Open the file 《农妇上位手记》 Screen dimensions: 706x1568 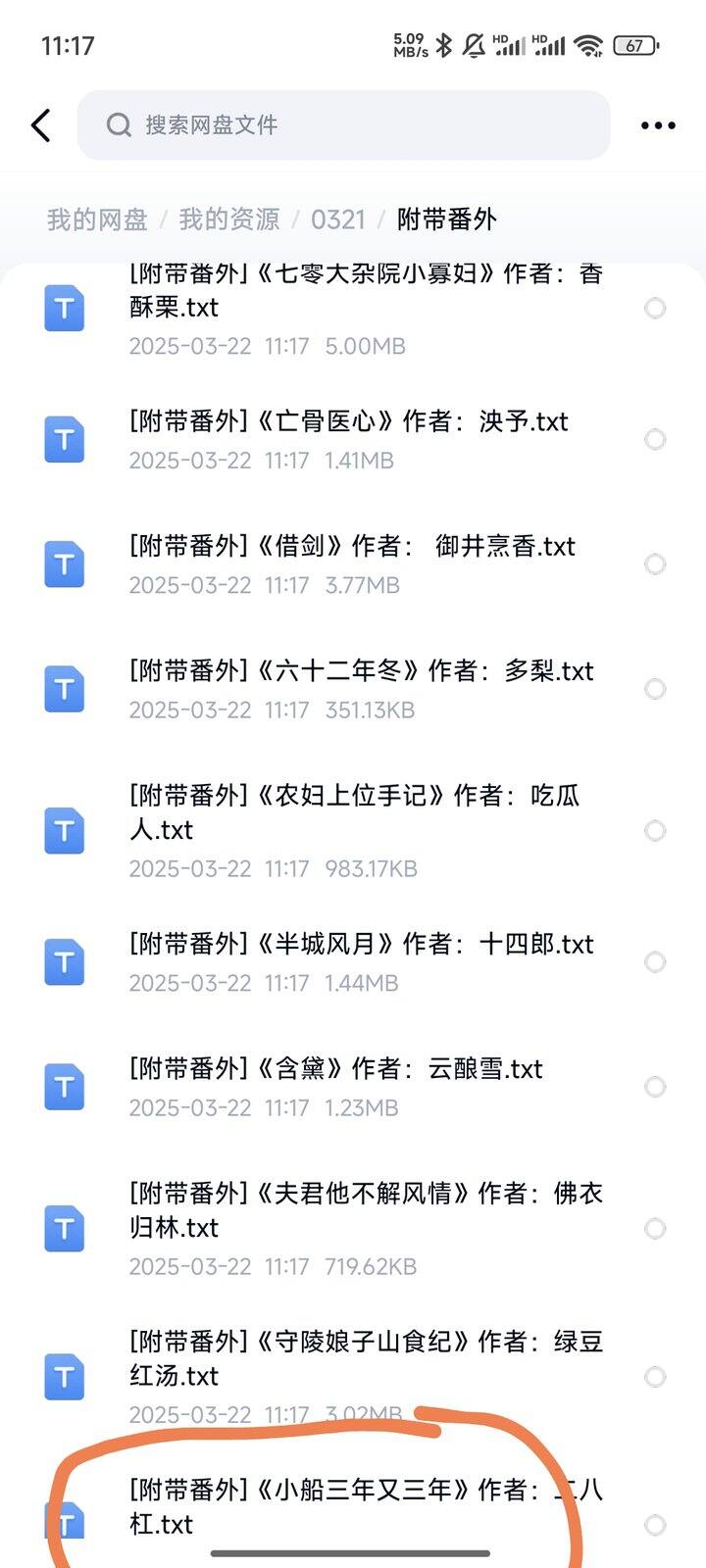pos(353,830)
